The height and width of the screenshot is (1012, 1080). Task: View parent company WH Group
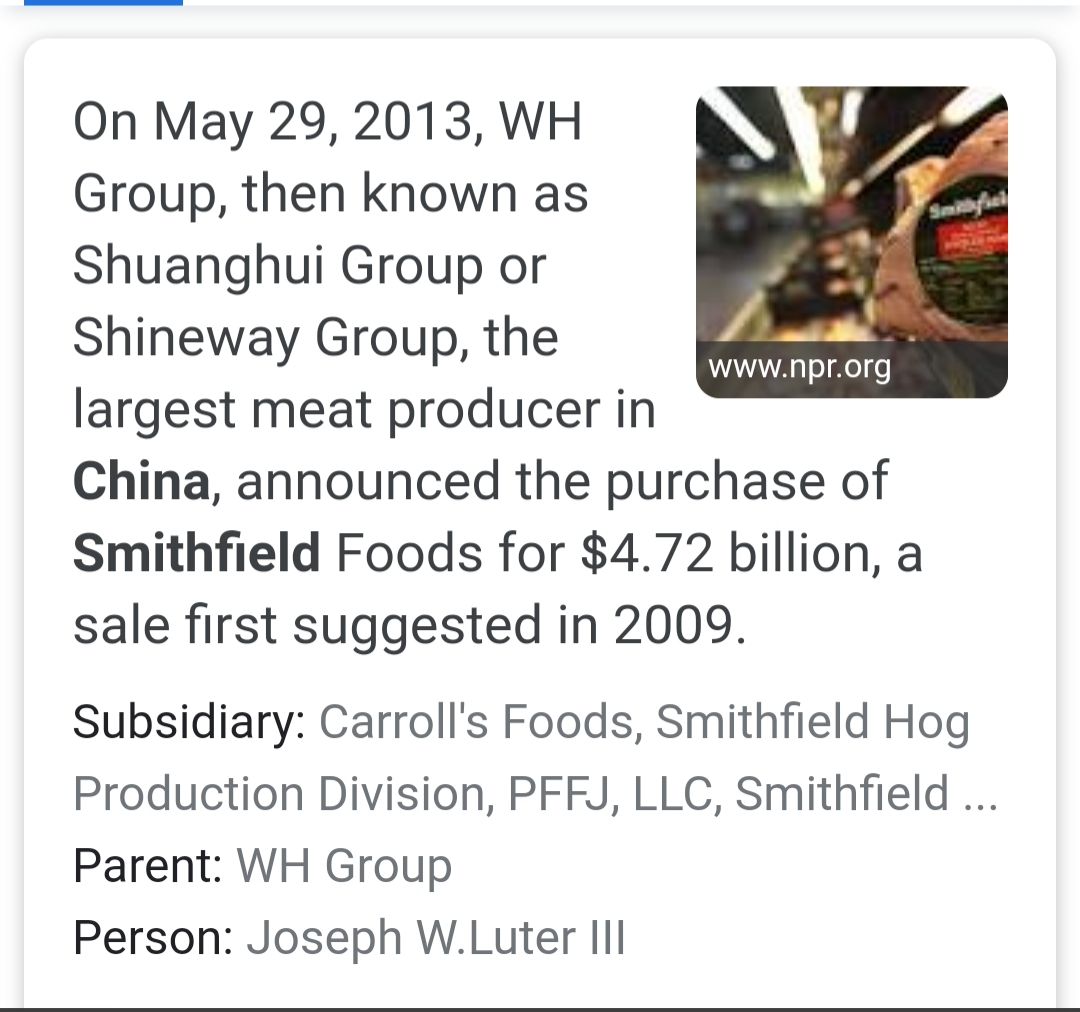point(344,866)
